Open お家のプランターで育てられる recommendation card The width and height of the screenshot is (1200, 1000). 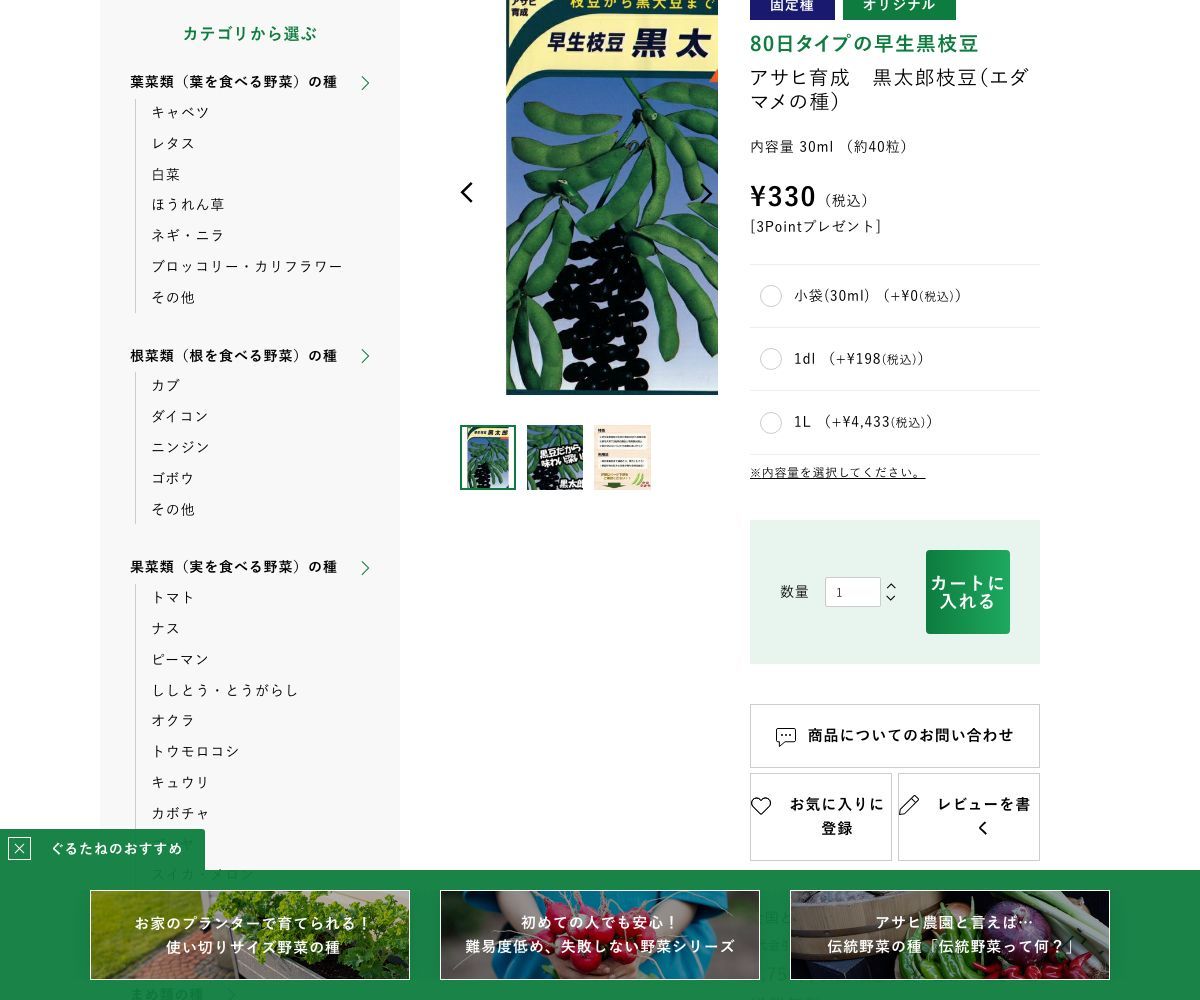250,935
